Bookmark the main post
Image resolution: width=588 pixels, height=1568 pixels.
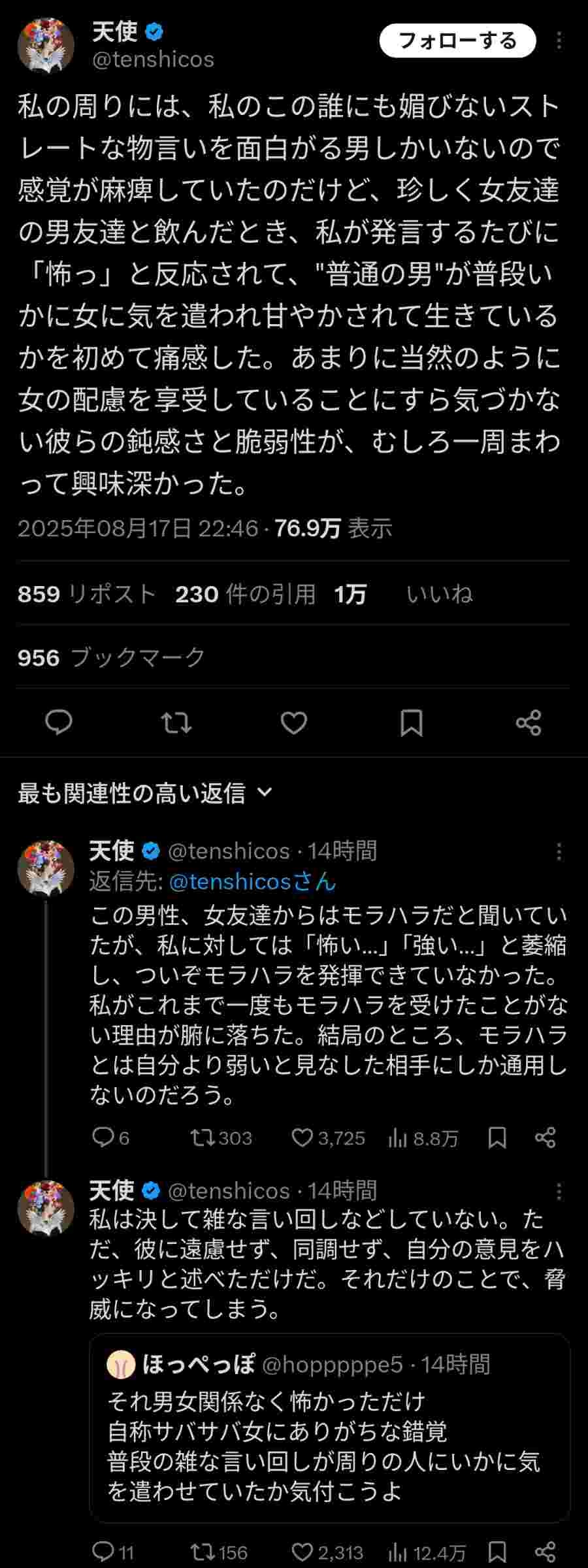tap(411, 723)
